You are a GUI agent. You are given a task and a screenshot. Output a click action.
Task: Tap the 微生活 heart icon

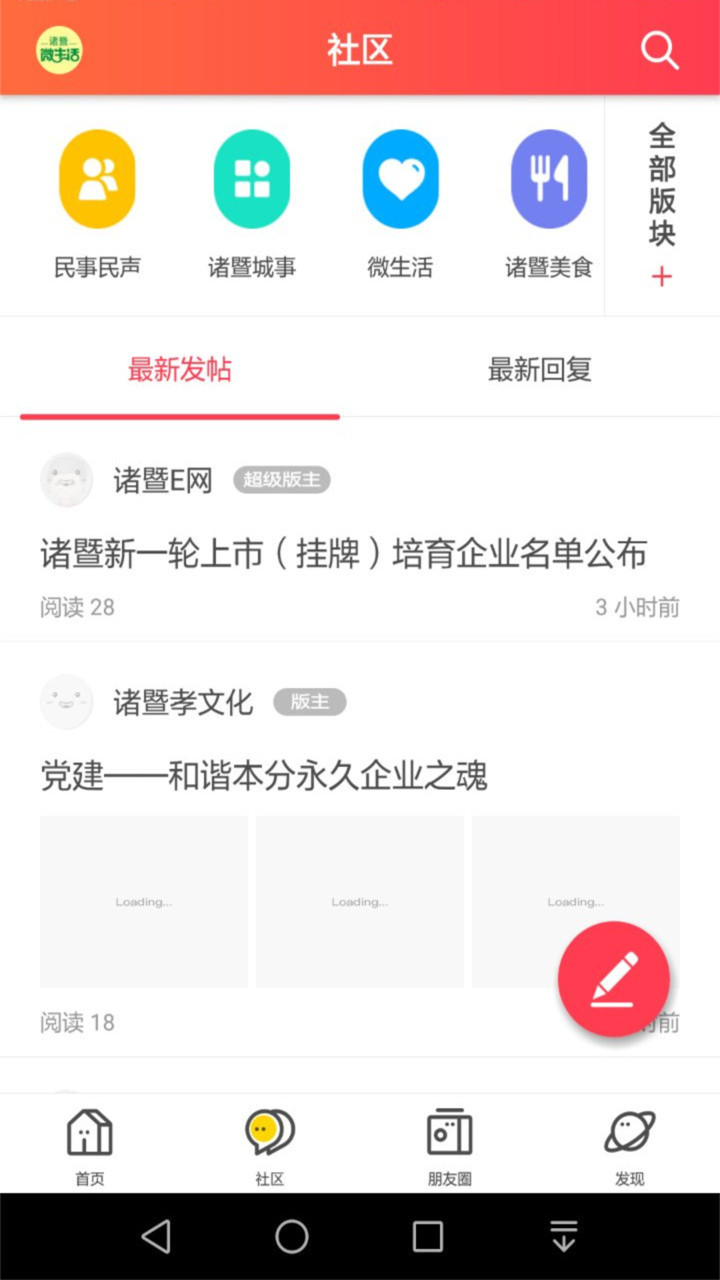pyautogui.click(x=399, y=177)
